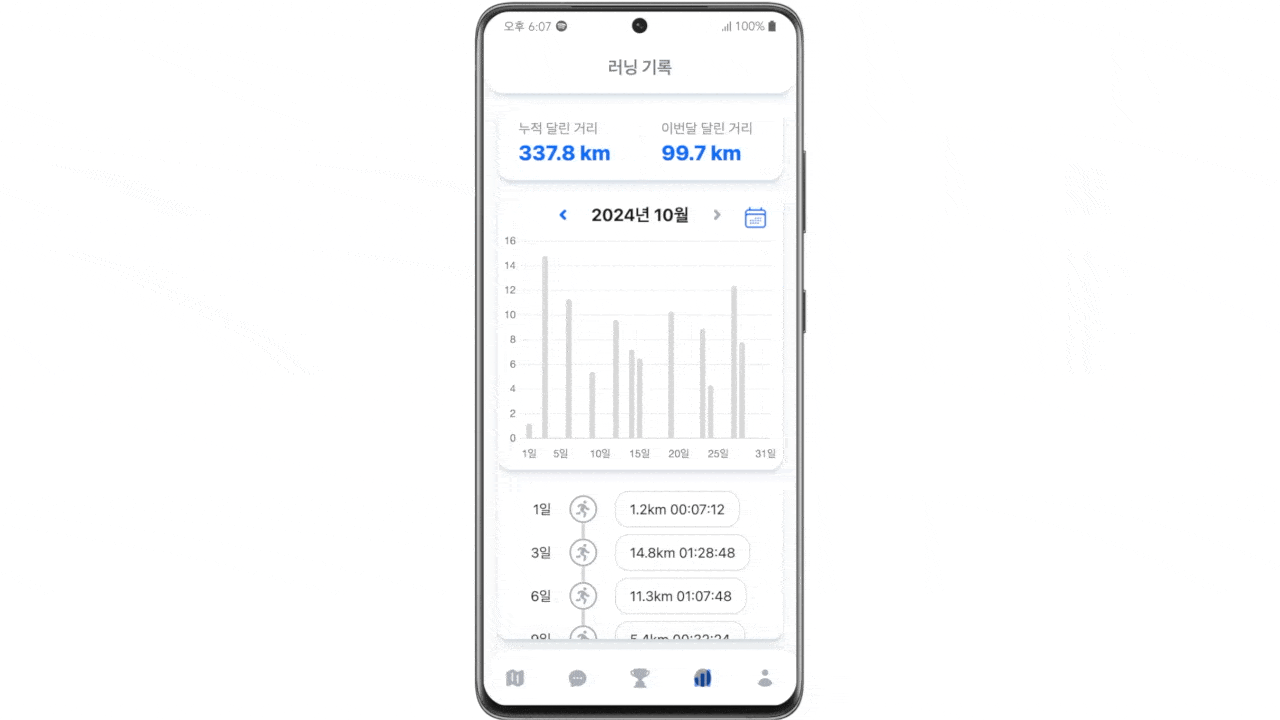Switch to the map tab
1280x720 pixels.
click(515, 678)
